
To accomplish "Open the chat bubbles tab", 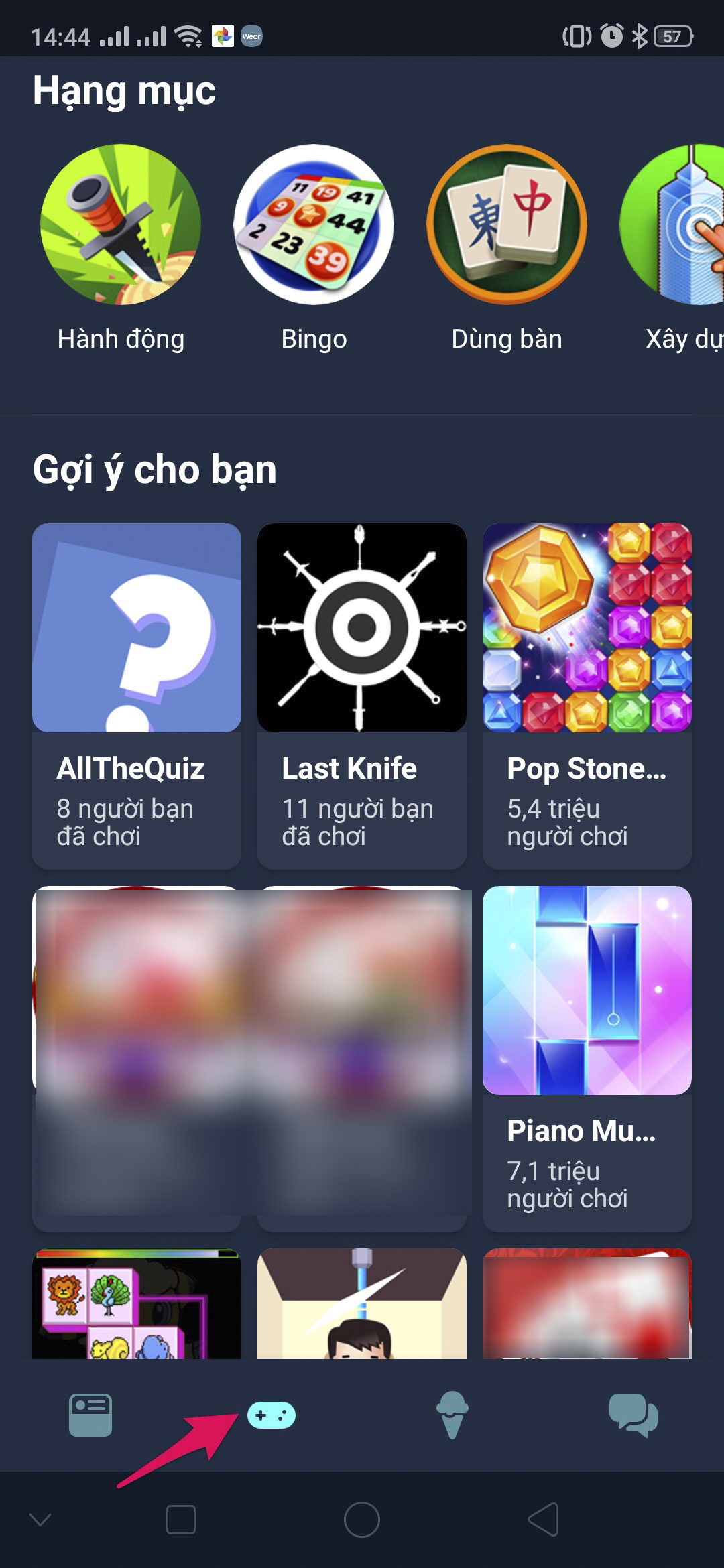I will click(633, 1415).
